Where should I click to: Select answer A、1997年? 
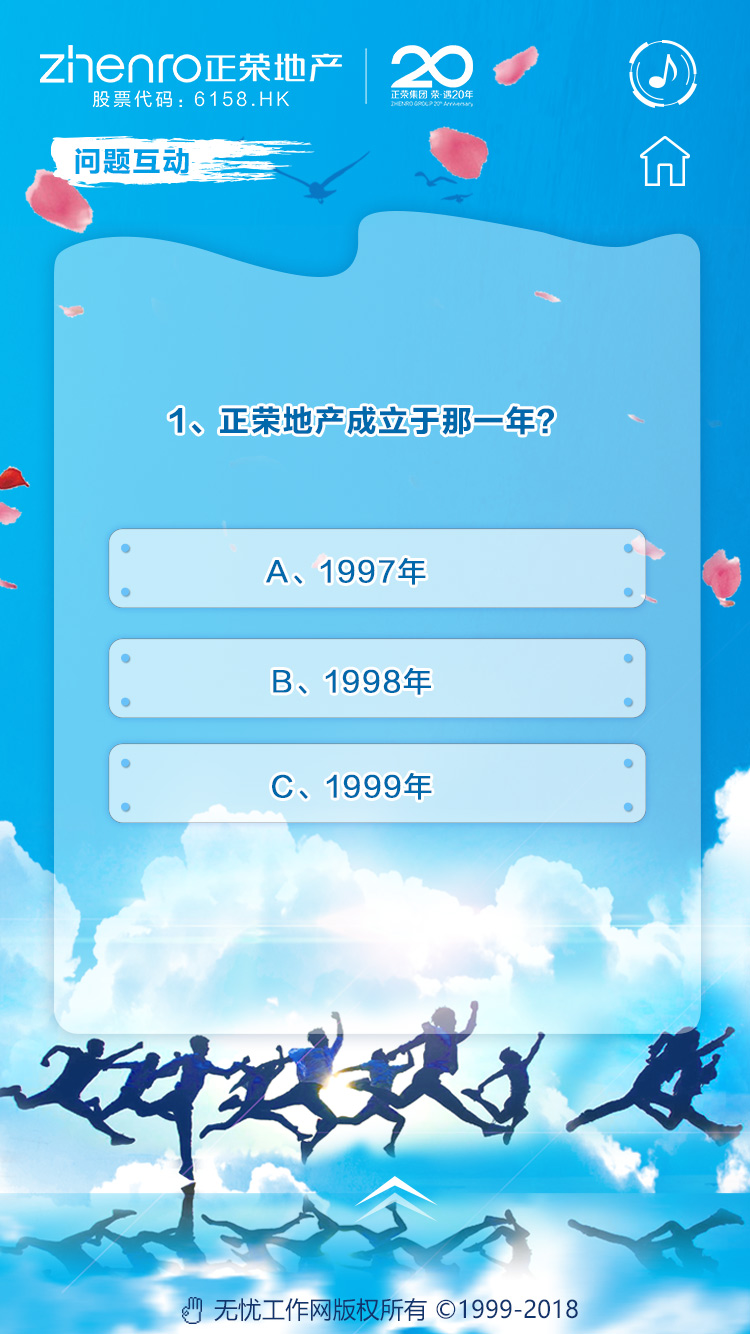377,568
